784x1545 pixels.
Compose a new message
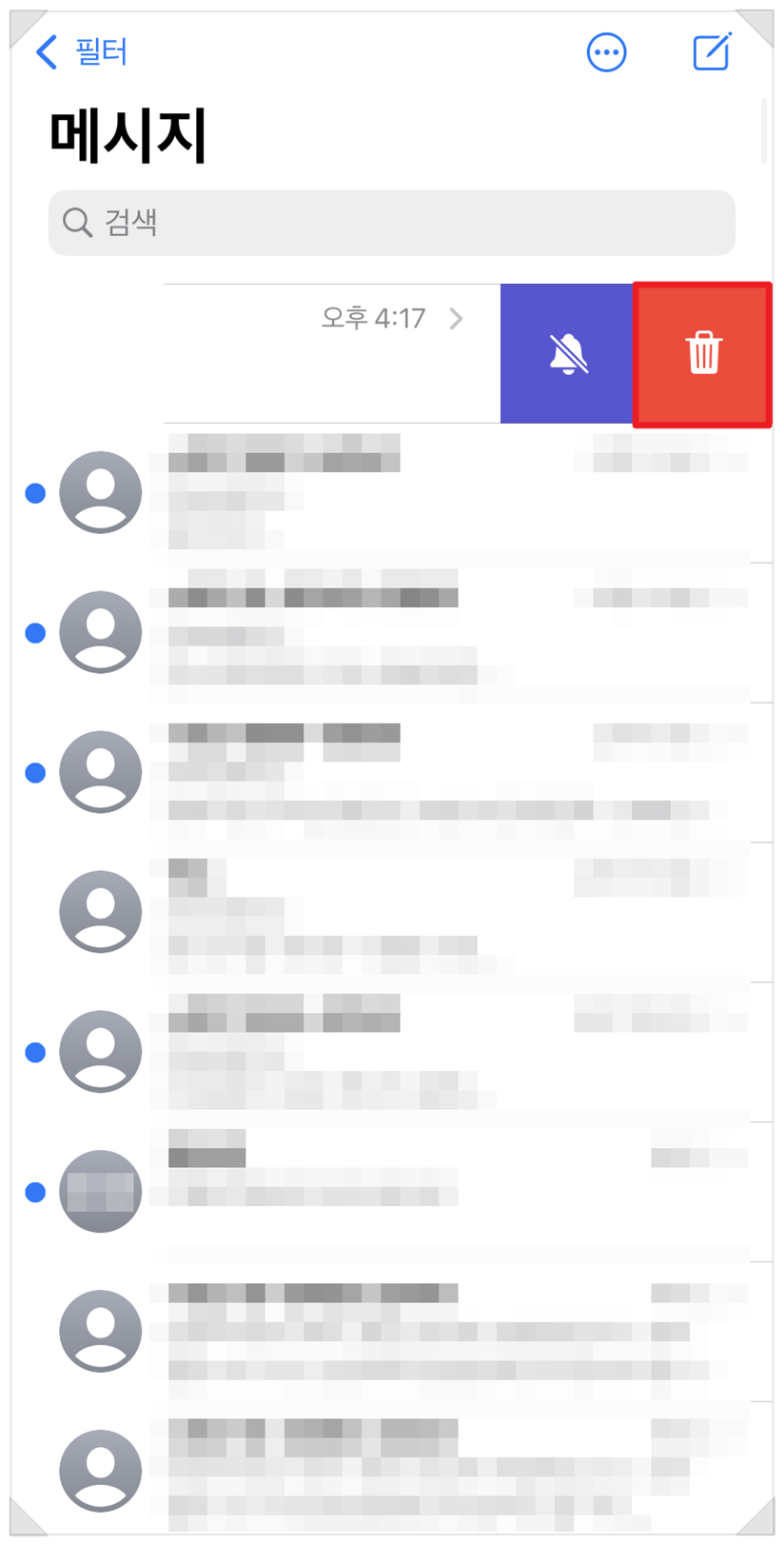coord(712,51)
